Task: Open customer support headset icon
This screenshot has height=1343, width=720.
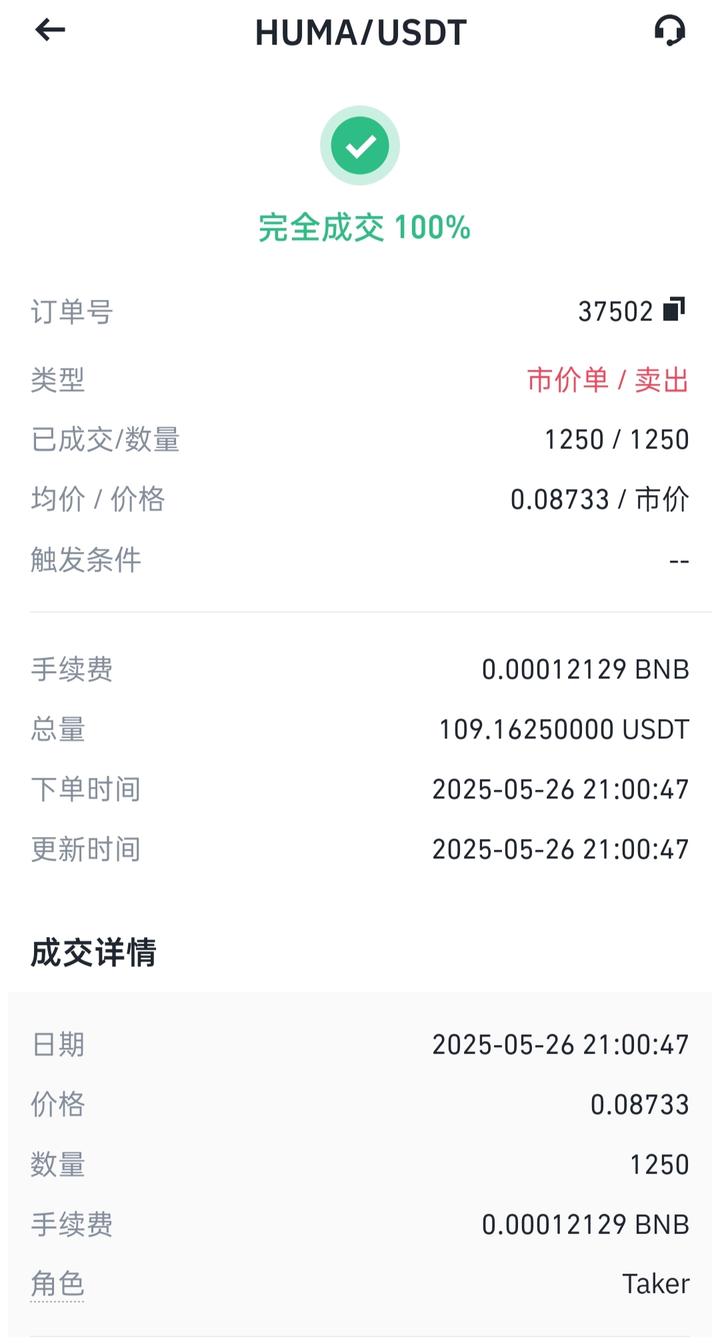Action: point(670,31)
